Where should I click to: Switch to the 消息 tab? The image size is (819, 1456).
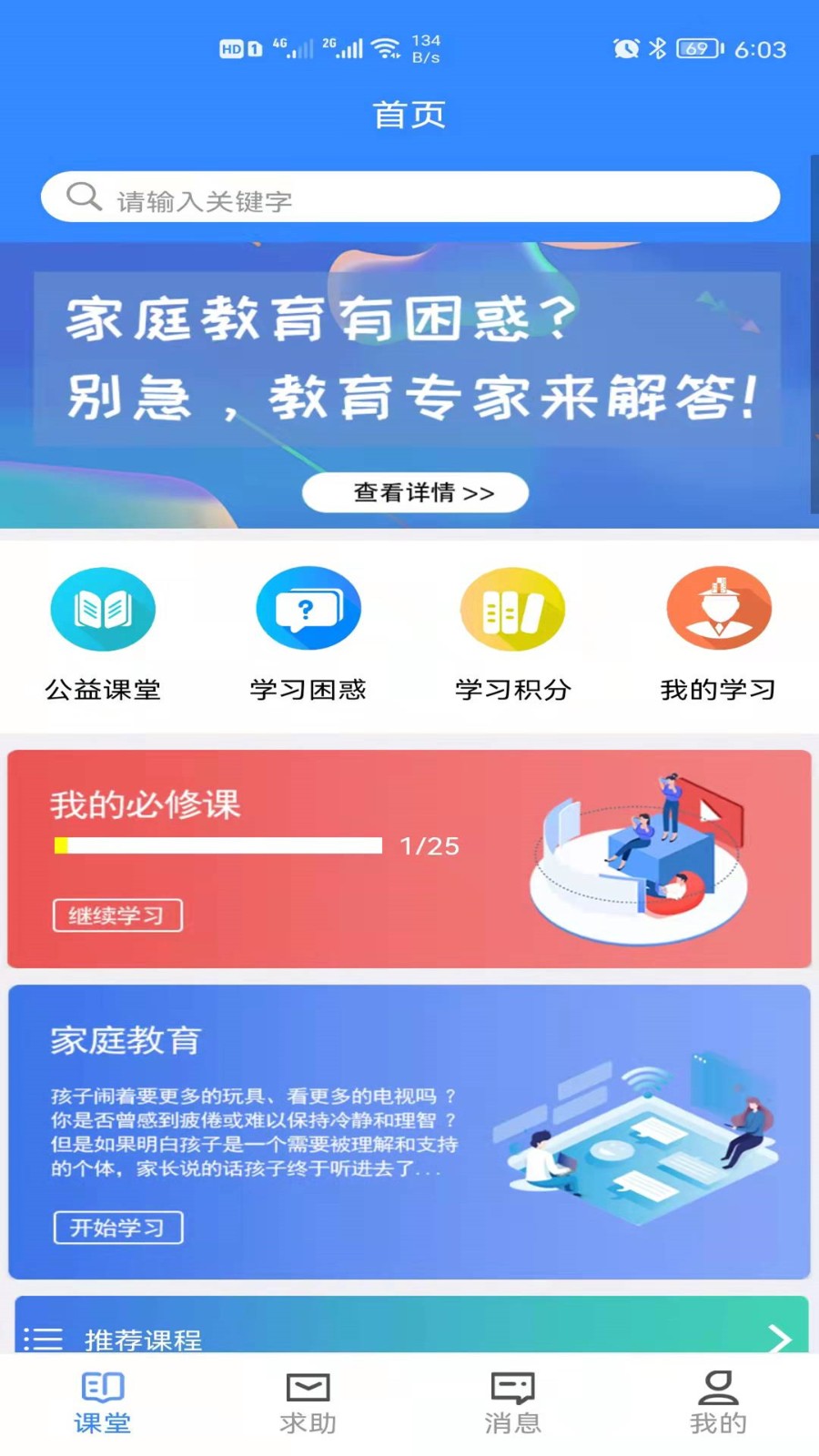pos(512,1404)
